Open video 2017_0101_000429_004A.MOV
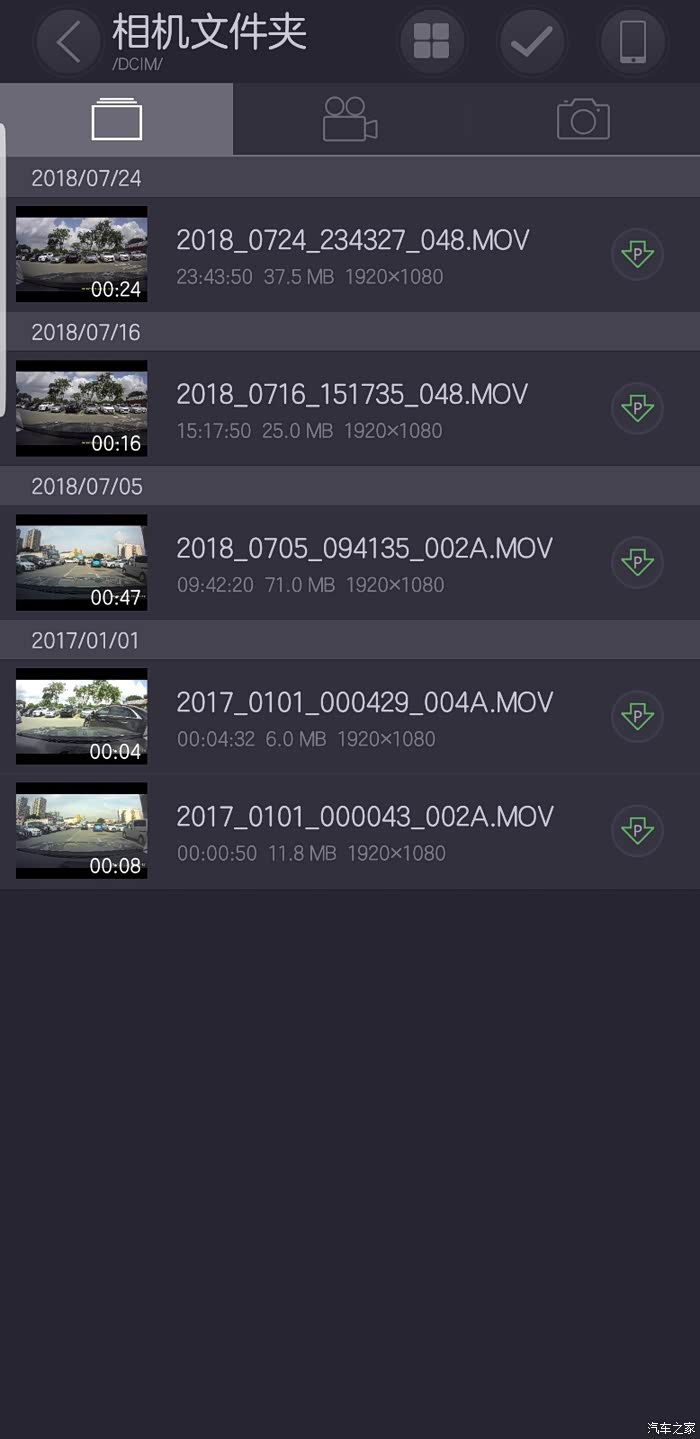 pyautogui.click(x=364, y=716)
